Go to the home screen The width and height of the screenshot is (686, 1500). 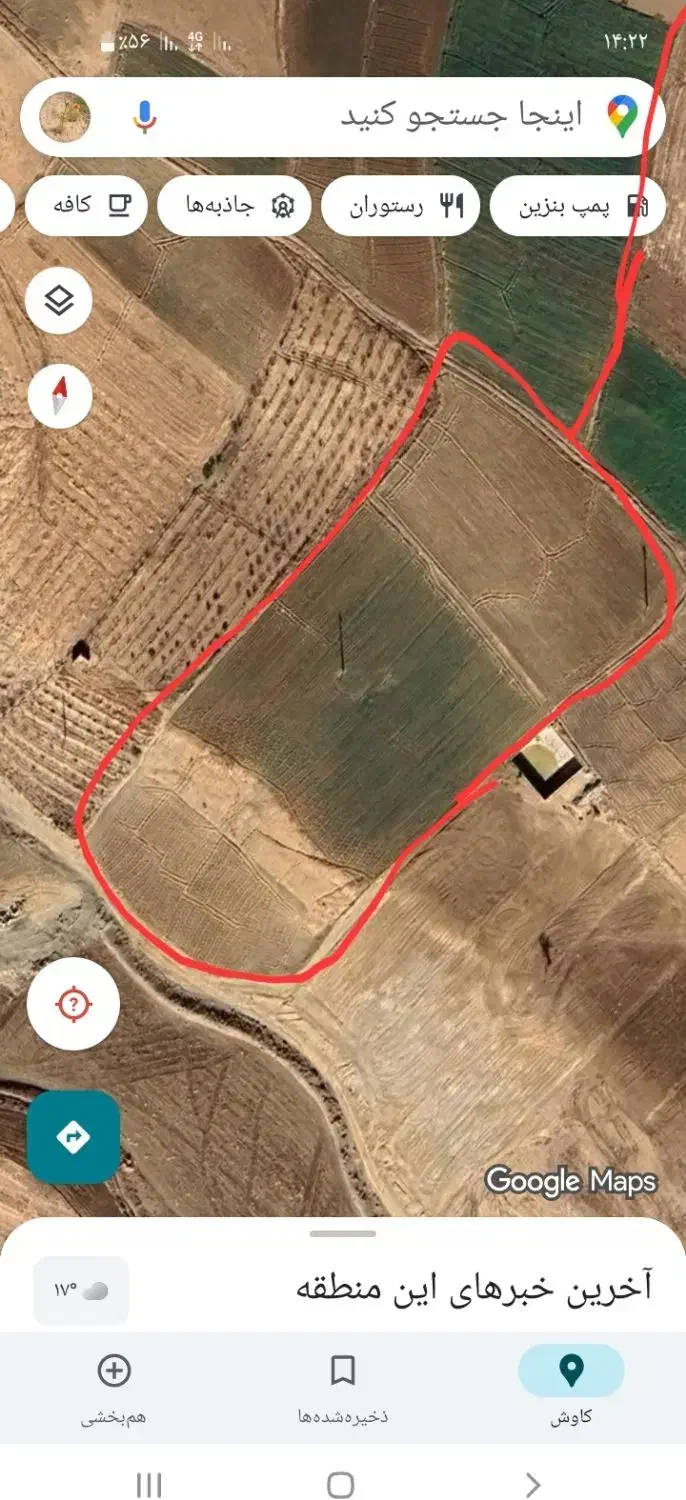341,1485
